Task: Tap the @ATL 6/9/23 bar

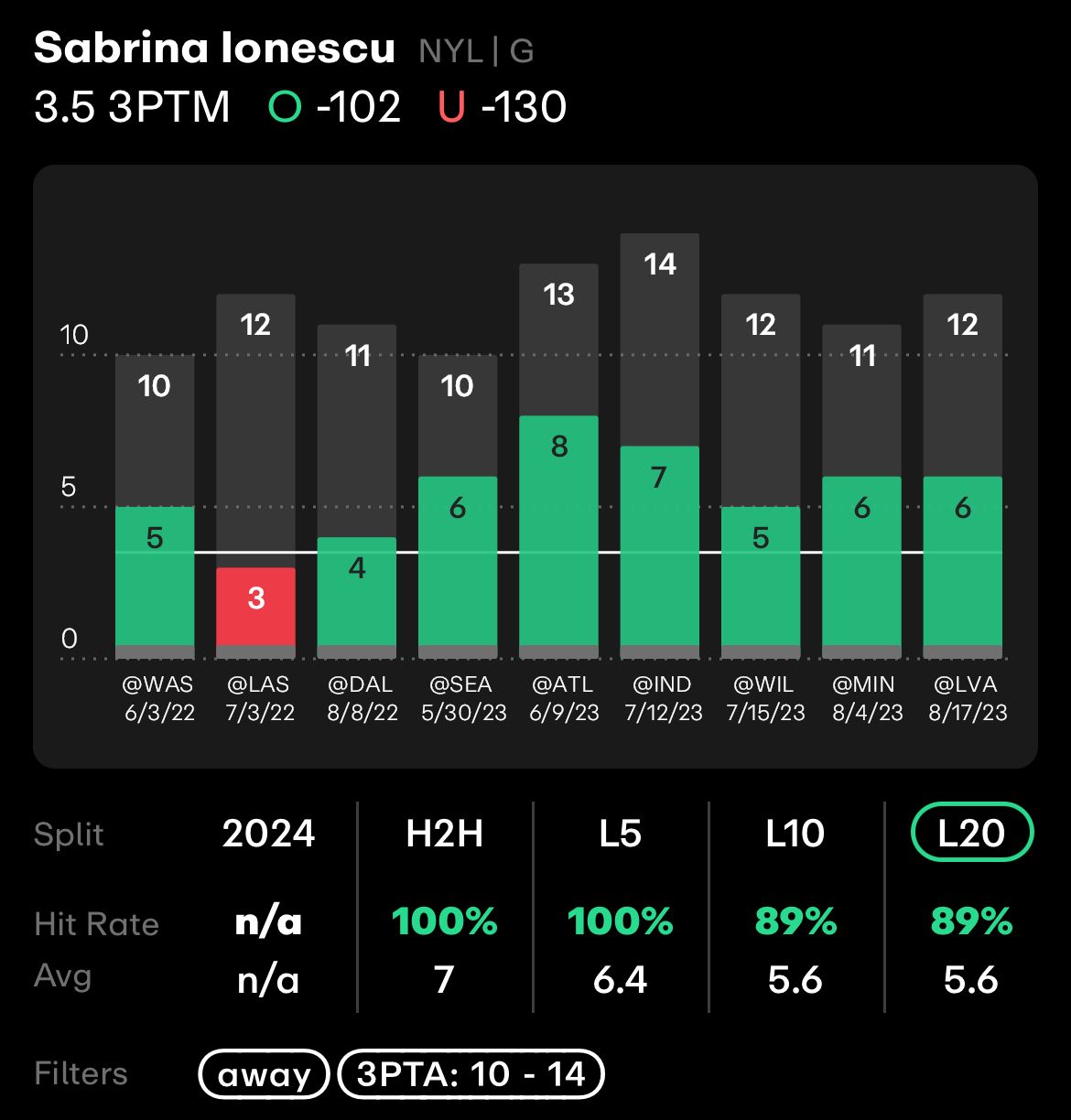Action: tap(558, 531)
